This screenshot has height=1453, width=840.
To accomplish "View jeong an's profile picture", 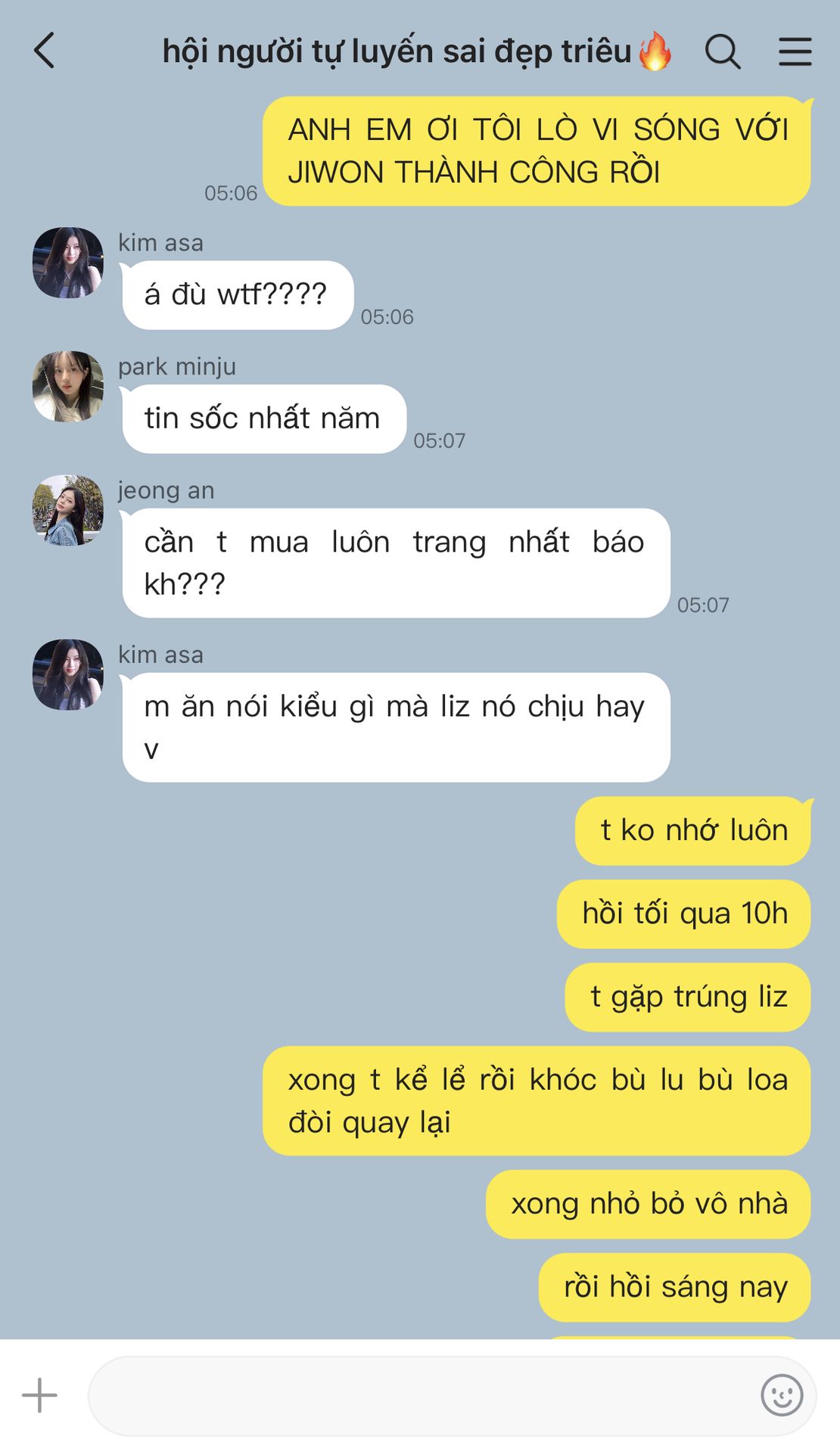I will coord(68,510).
